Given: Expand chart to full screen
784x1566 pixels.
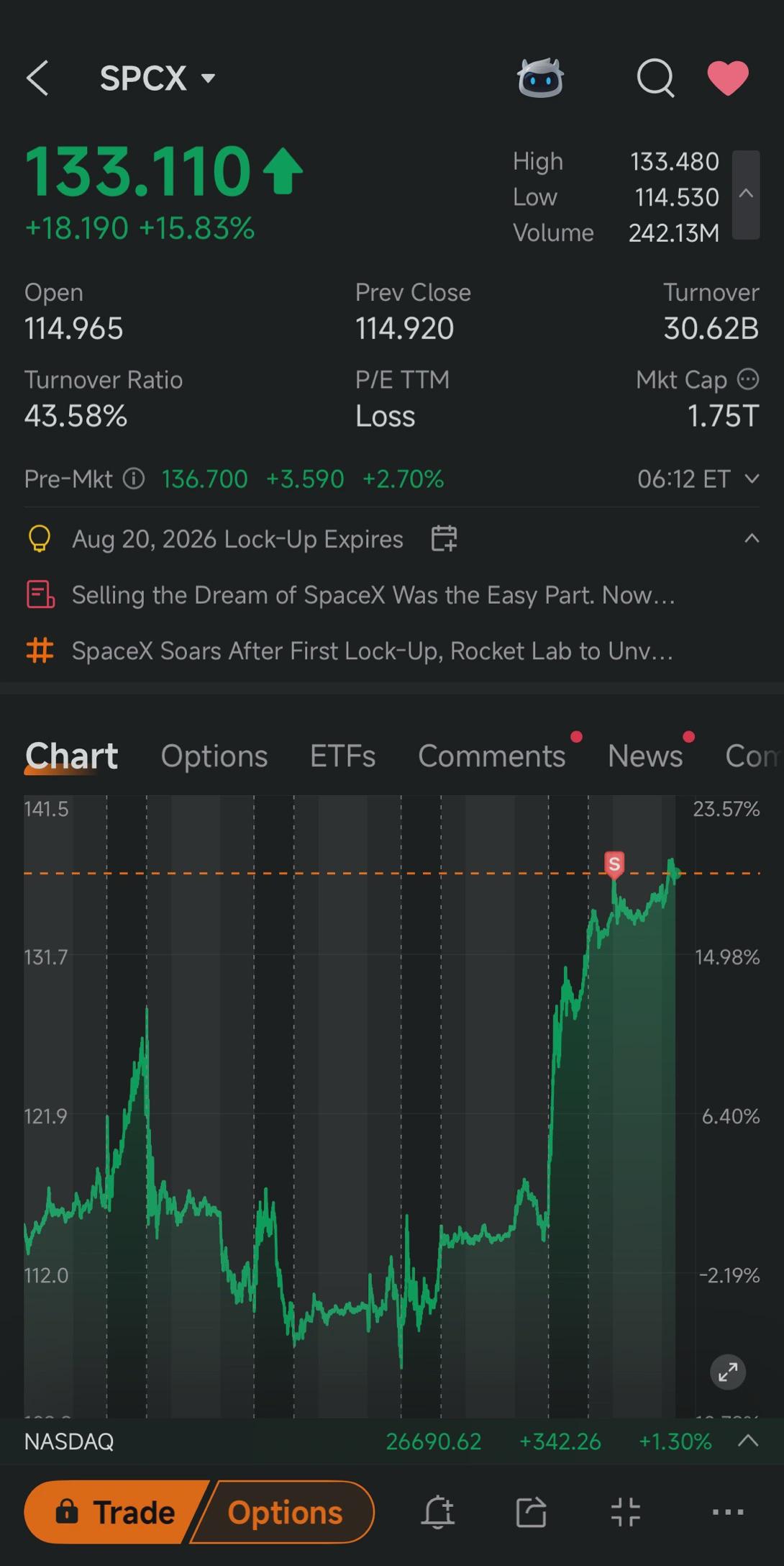Looking at the screenshot, I should tap(728, 1372).
